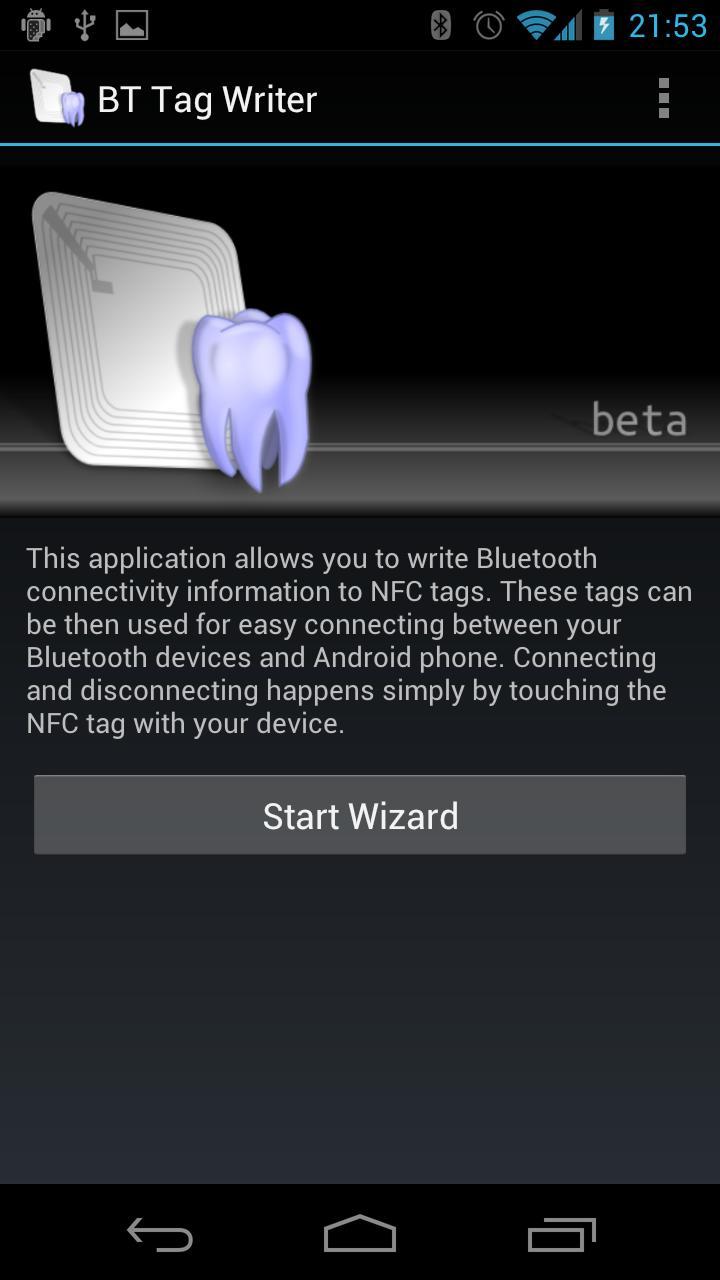
Task: Open the overflow menu with three dots
Action: point(663,97)
